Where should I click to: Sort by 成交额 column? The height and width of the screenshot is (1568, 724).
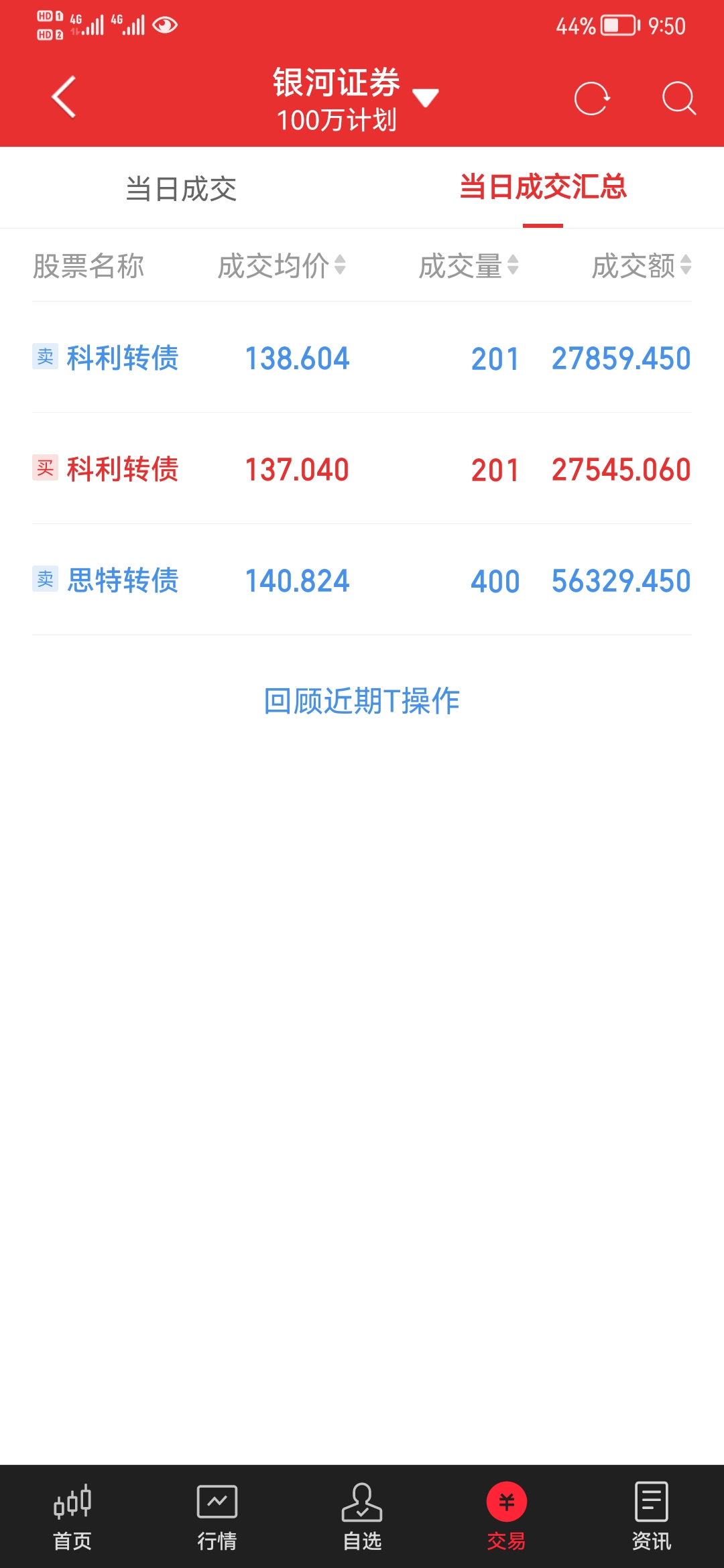[641, 266]
